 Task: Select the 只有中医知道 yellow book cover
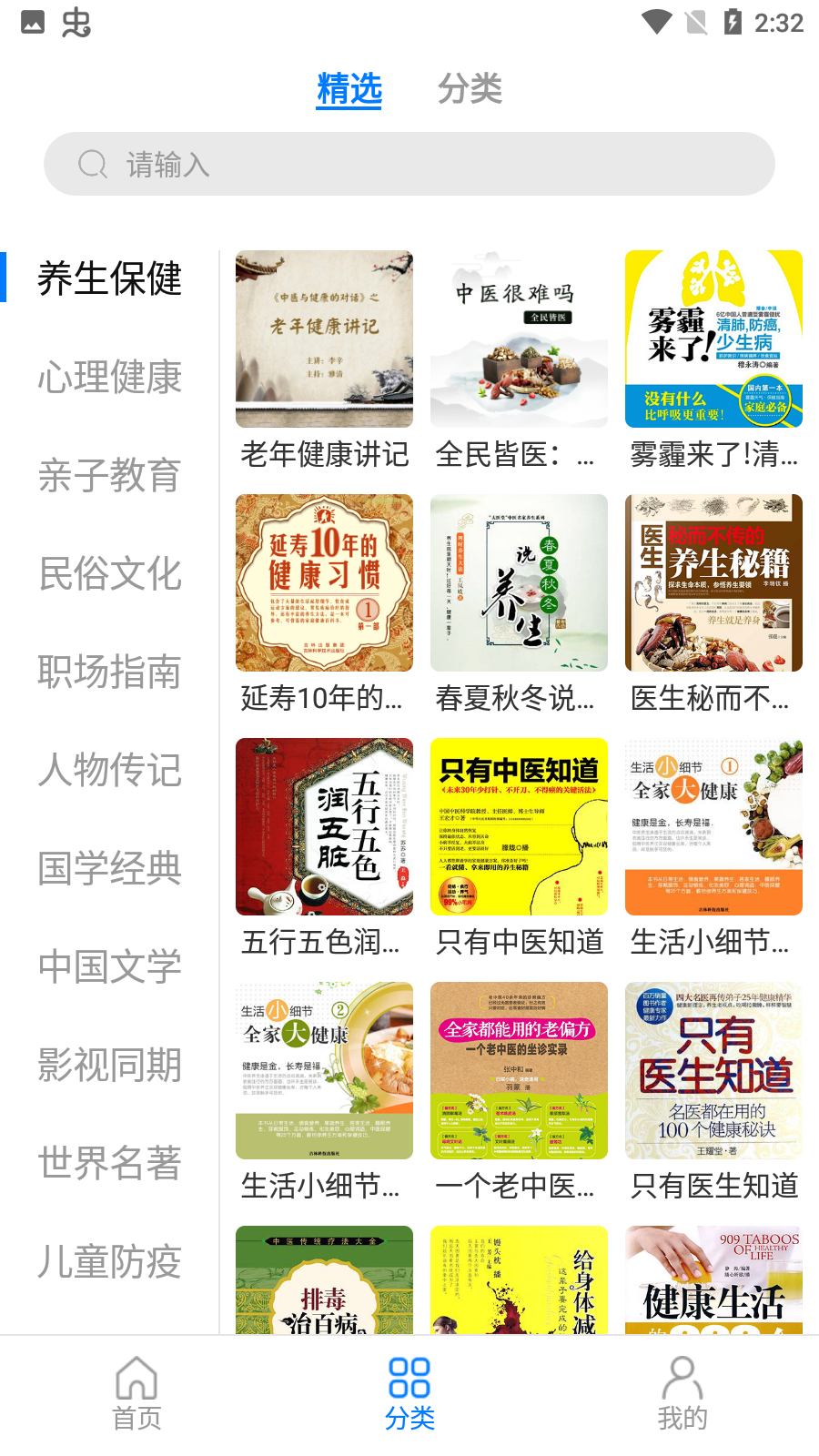point(519,826)
